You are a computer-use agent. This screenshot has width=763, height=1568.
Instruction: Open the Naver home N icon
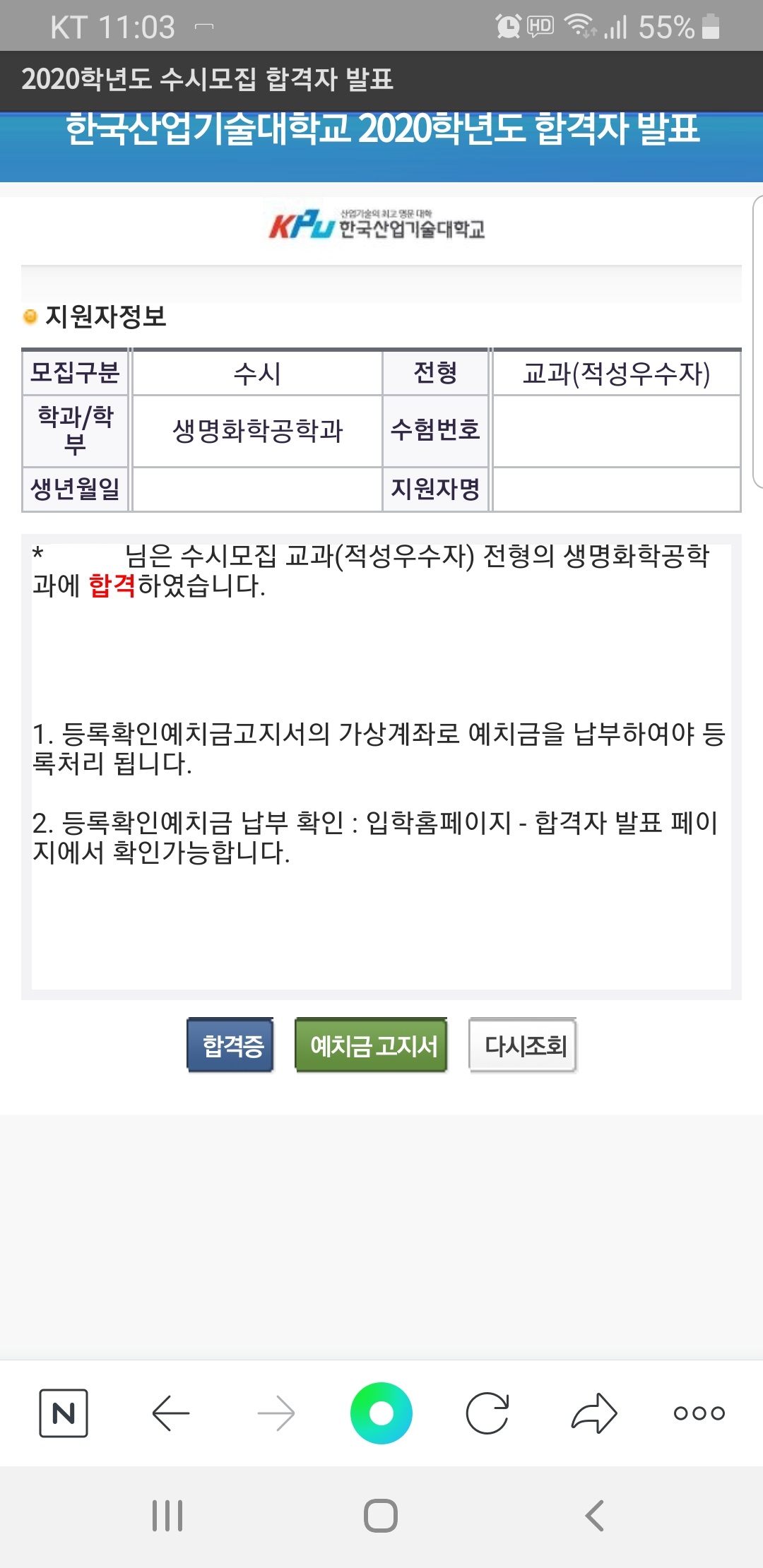tap(64, 1413)
